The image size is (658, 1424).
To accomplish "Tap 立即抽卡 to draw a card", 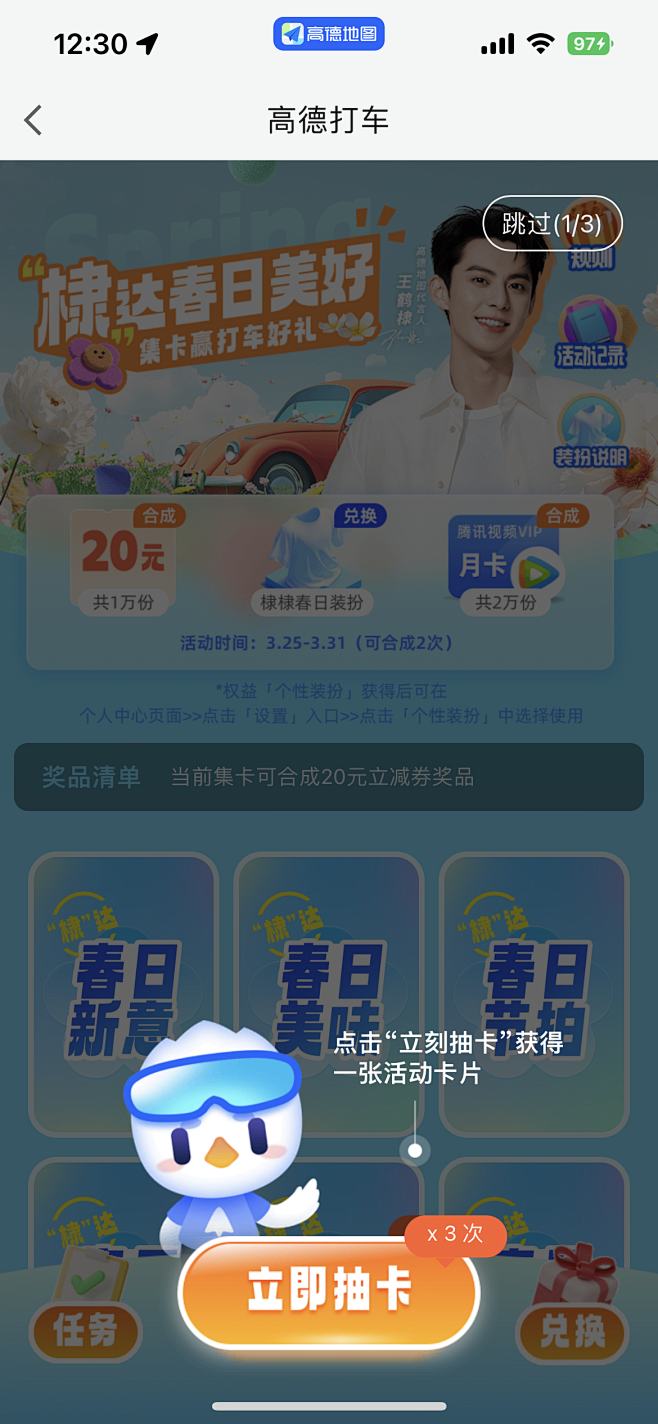I will (x=329, y=1292).
